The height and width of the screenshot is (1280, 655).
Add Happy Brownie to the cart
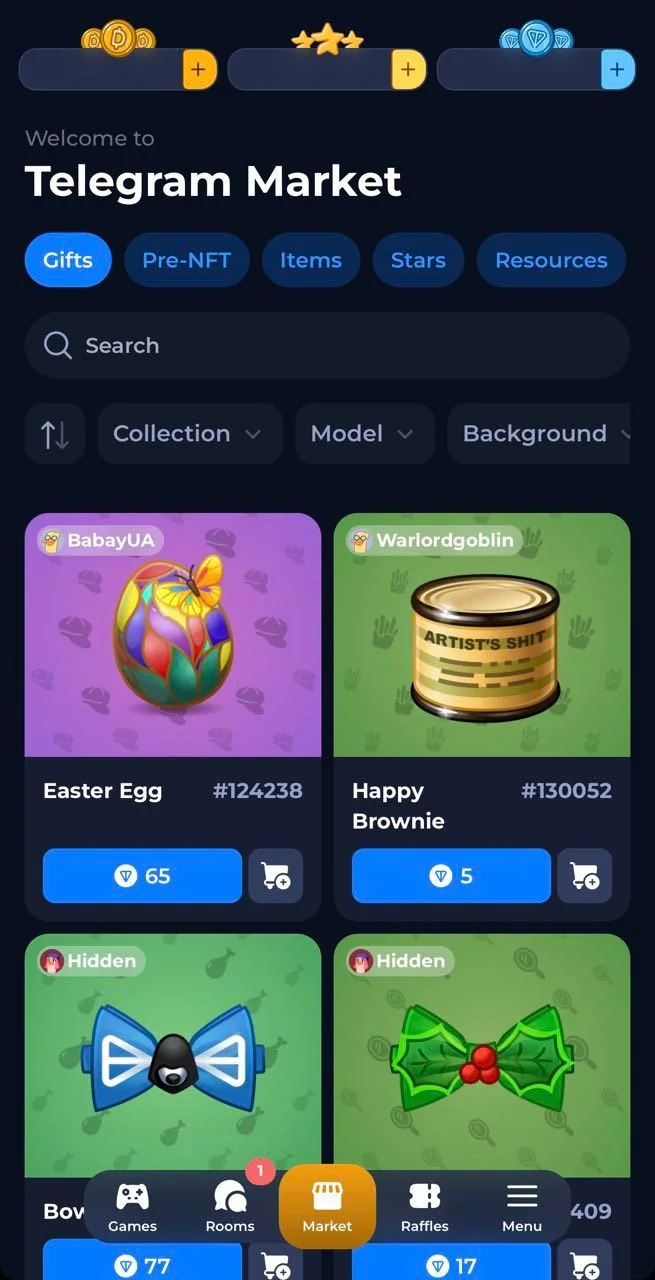point(585,876)
